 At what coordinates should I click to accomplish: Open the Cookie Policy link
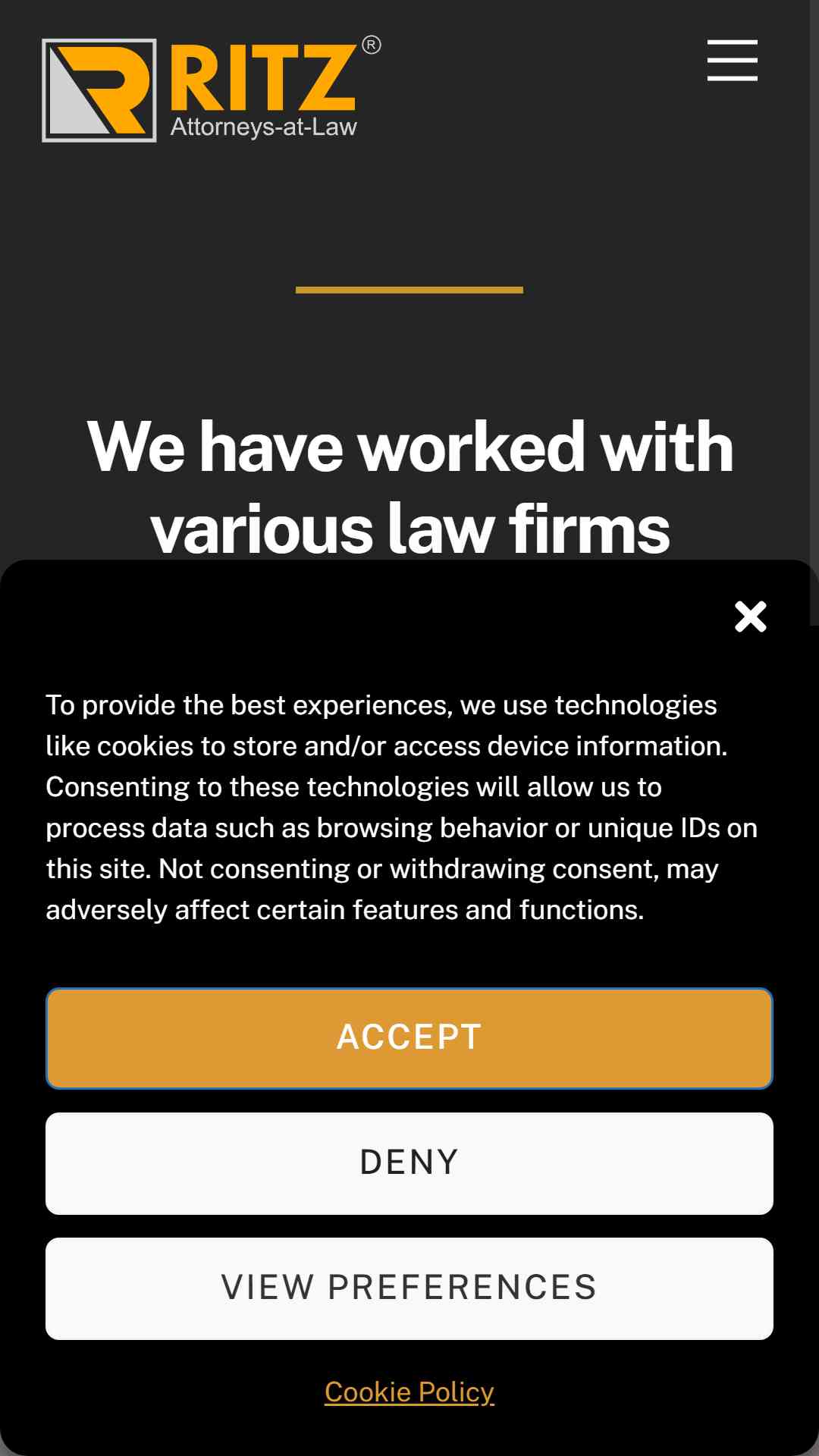pyautogui.click(x=409, y=1392)
